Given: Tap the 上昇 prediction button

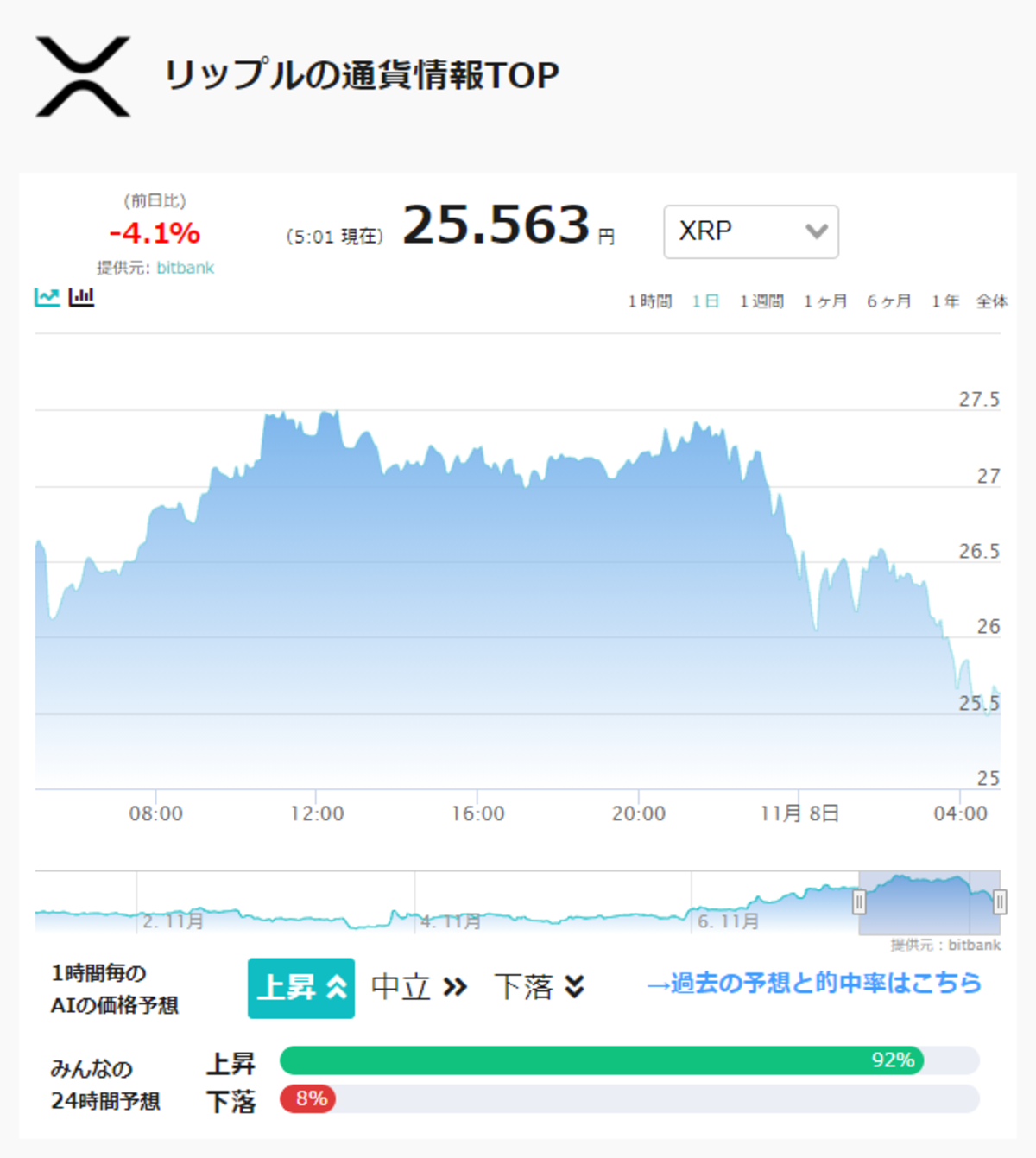Looking at the screenshot, I should coord(301,988).
